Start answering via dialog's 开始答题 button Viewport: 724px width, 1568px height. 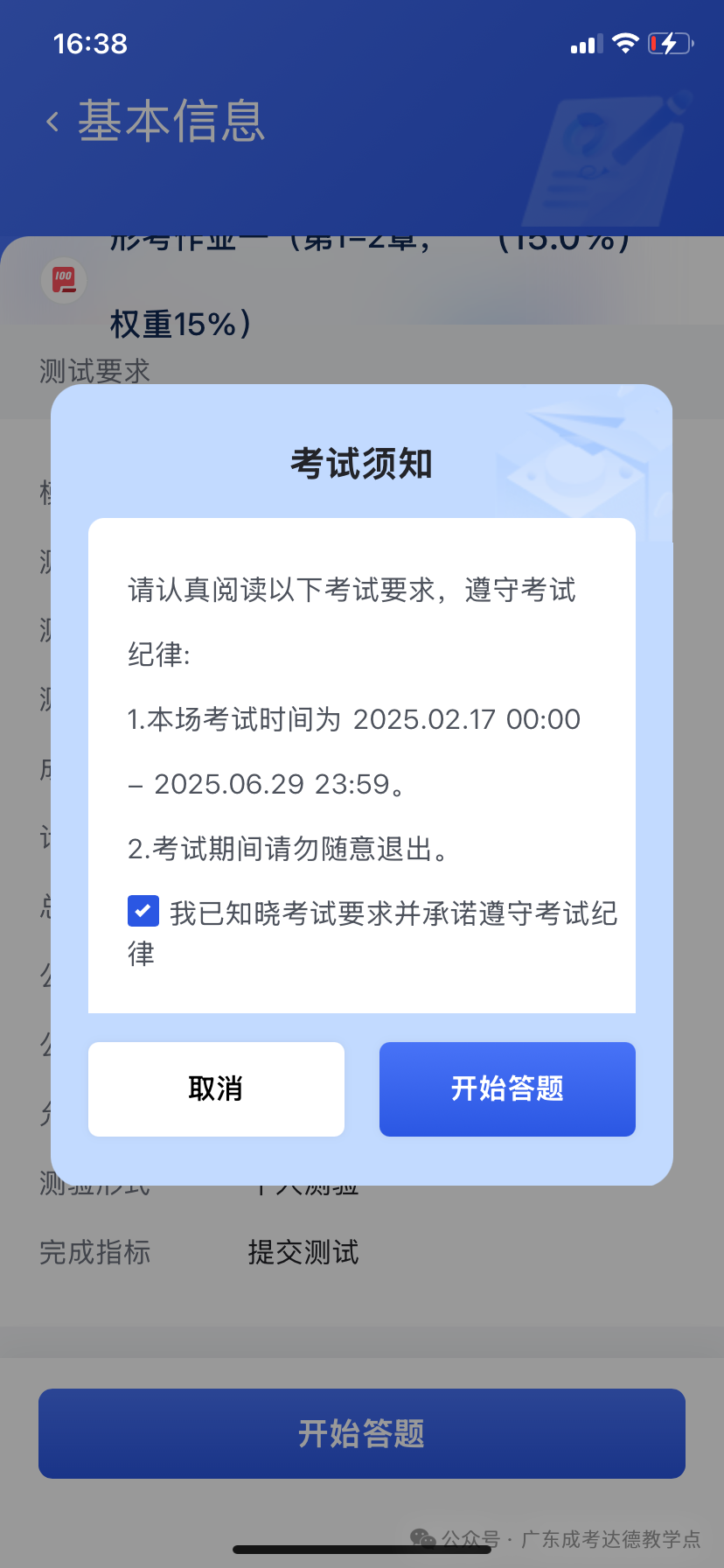(x=507, y=1088)
